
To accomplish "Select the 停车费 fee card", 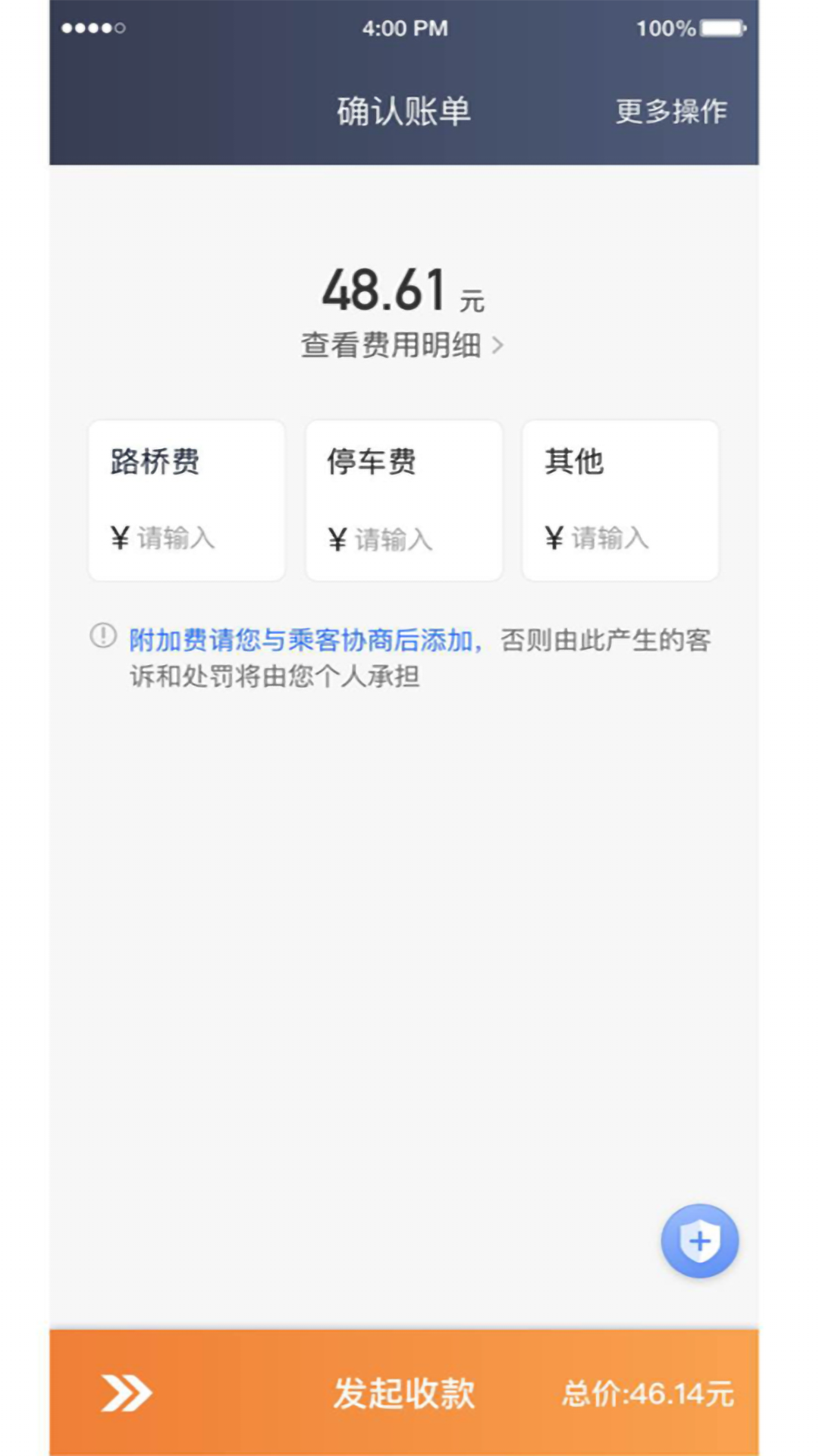I will 403,500.
